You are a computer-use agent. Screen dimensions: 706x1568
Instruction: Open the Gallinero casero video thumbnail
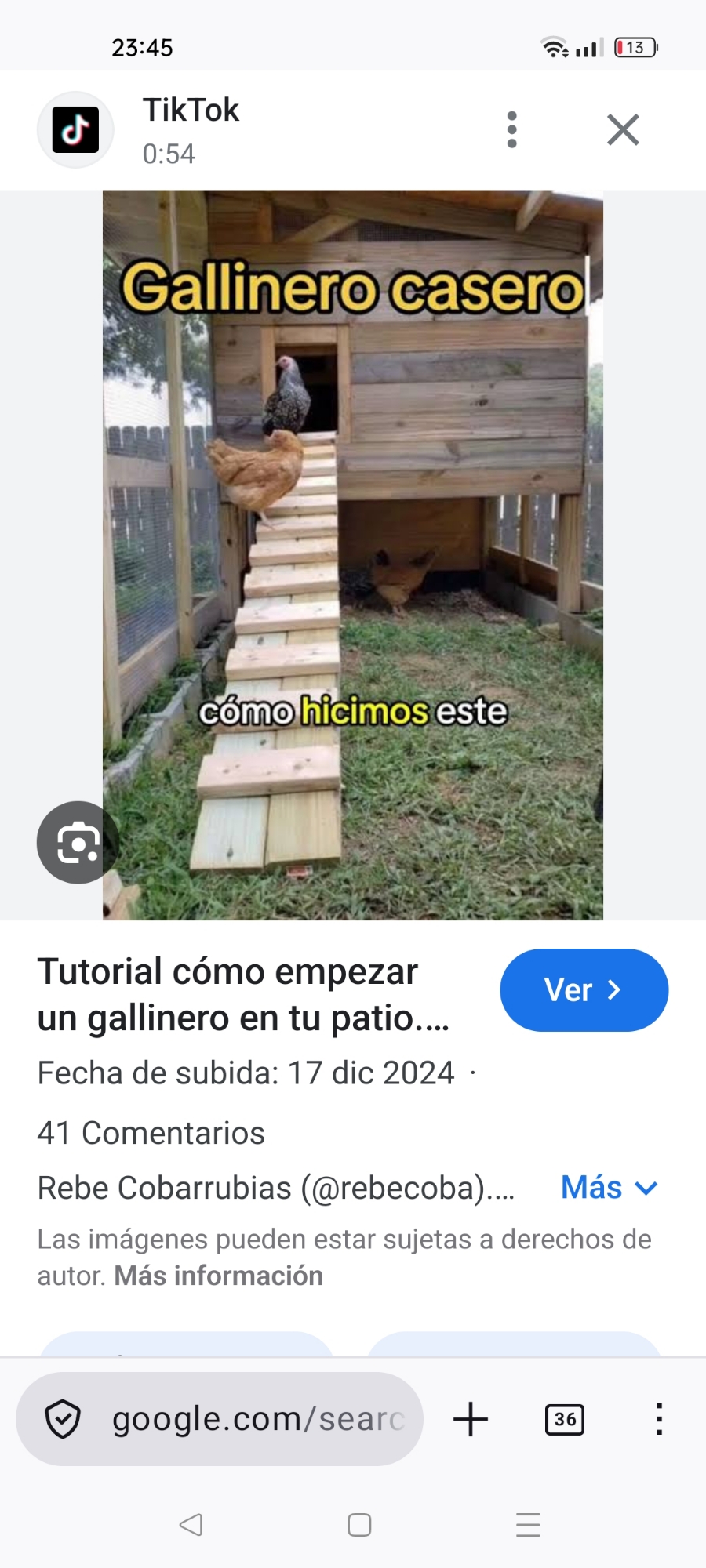(x=353, y=554)
